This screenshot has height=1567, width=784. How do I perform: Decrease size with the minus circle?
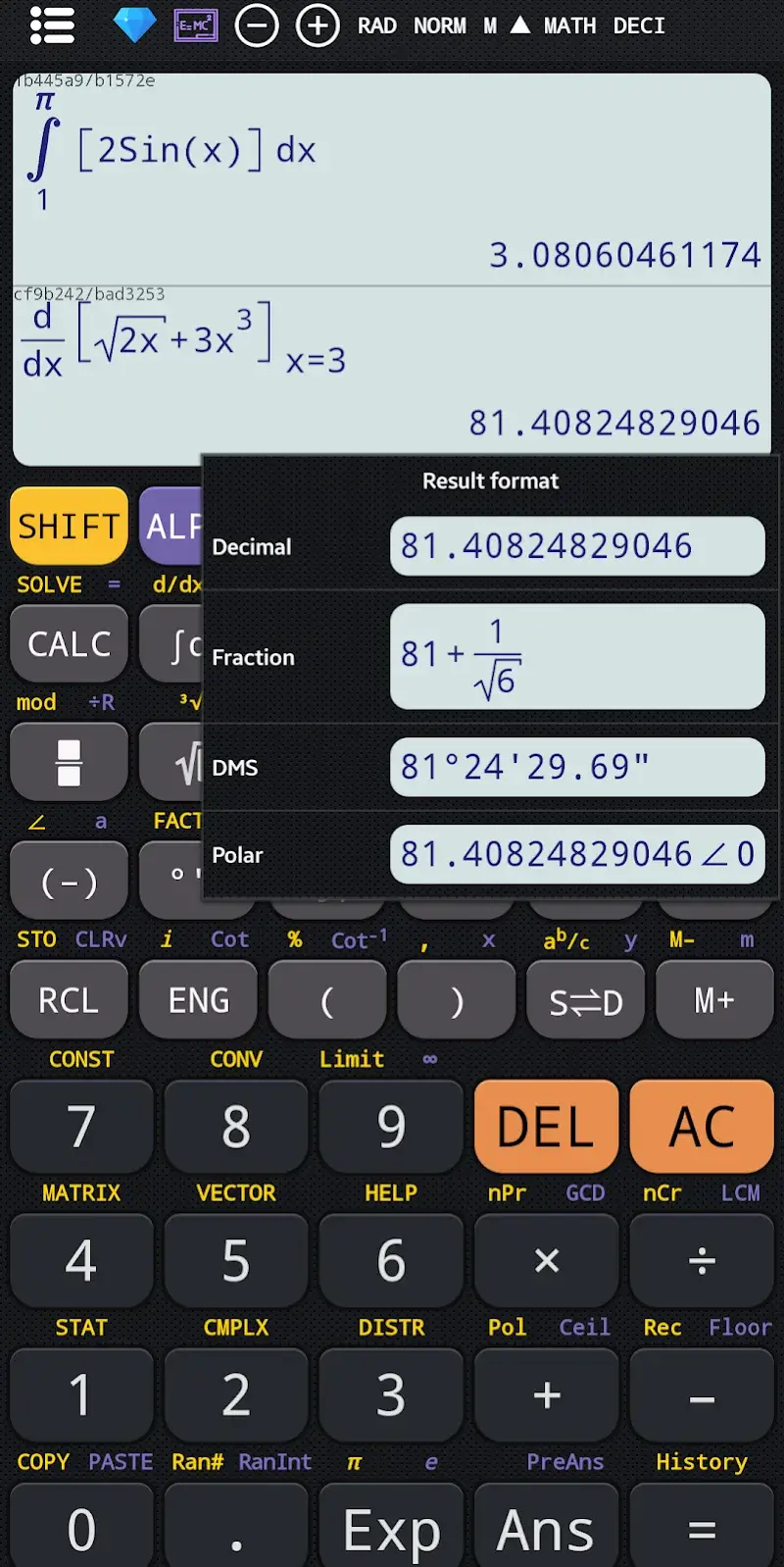point(257,26)
